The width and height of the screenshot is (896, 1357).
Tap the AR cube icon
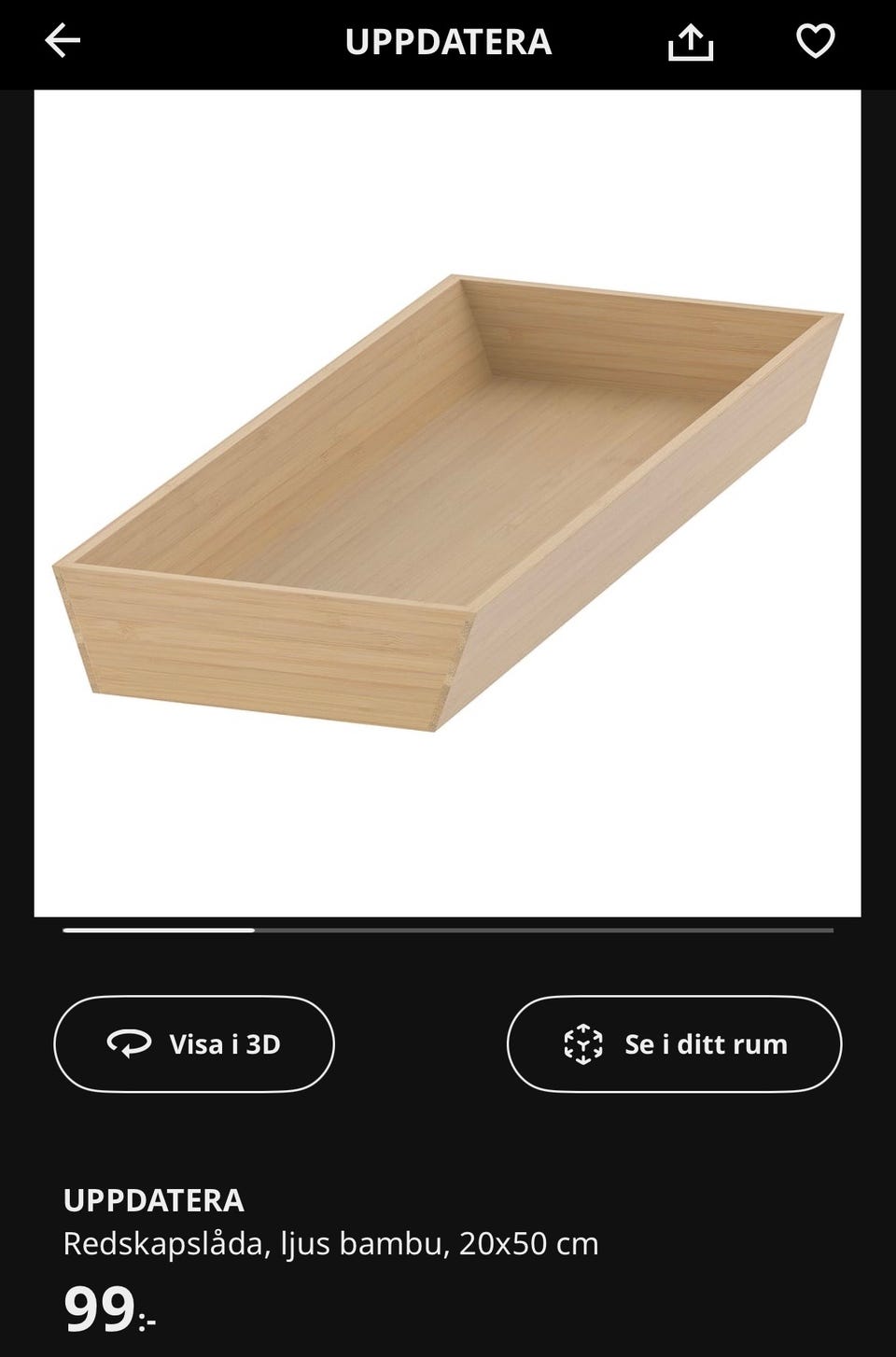pyautogui.click(x=583, y=1043)
